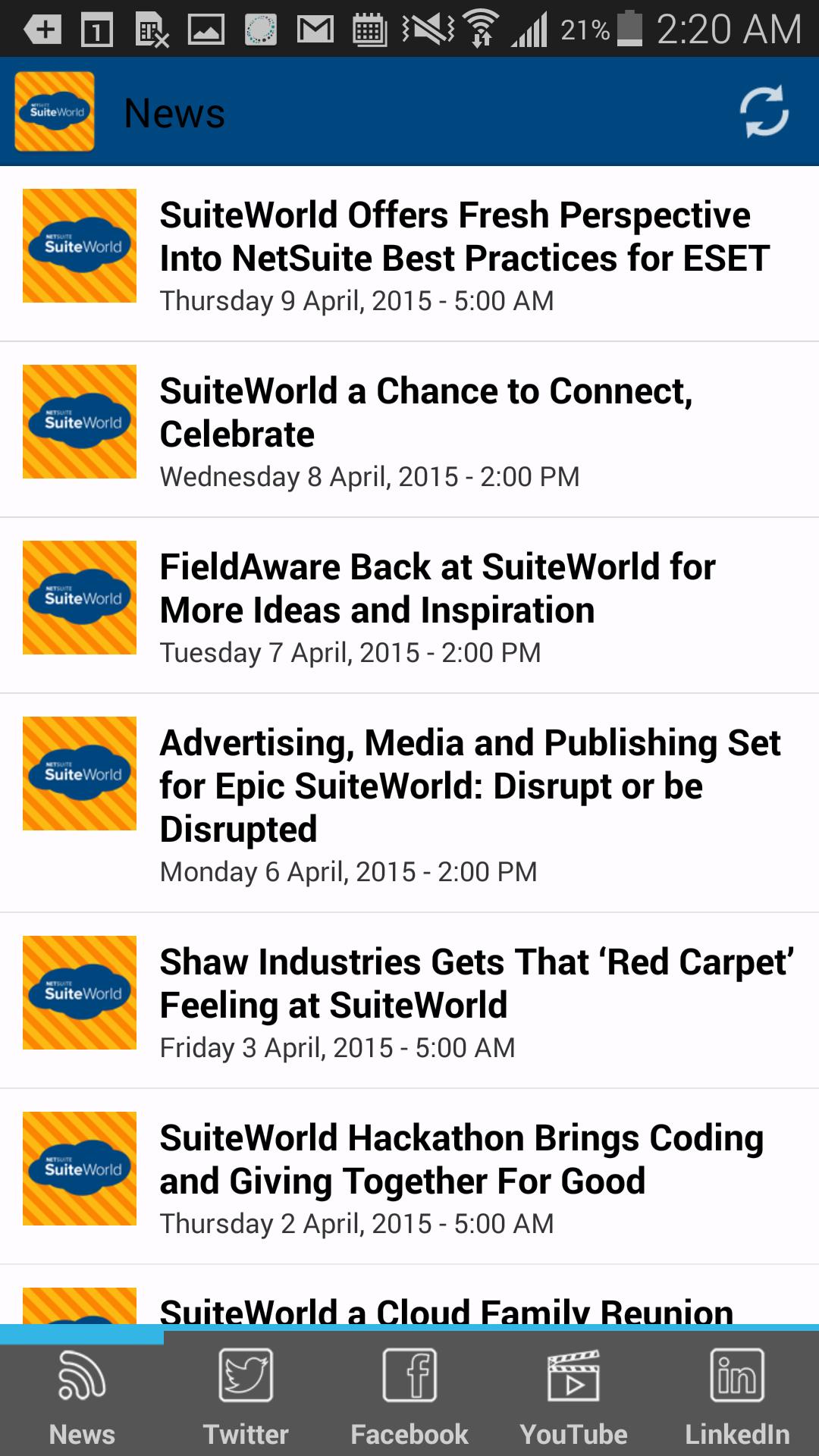The width and height of the screenshot is (819, 1456).
Task: Tap the Wi-Fi status bar icon
Action: point(482,27)
